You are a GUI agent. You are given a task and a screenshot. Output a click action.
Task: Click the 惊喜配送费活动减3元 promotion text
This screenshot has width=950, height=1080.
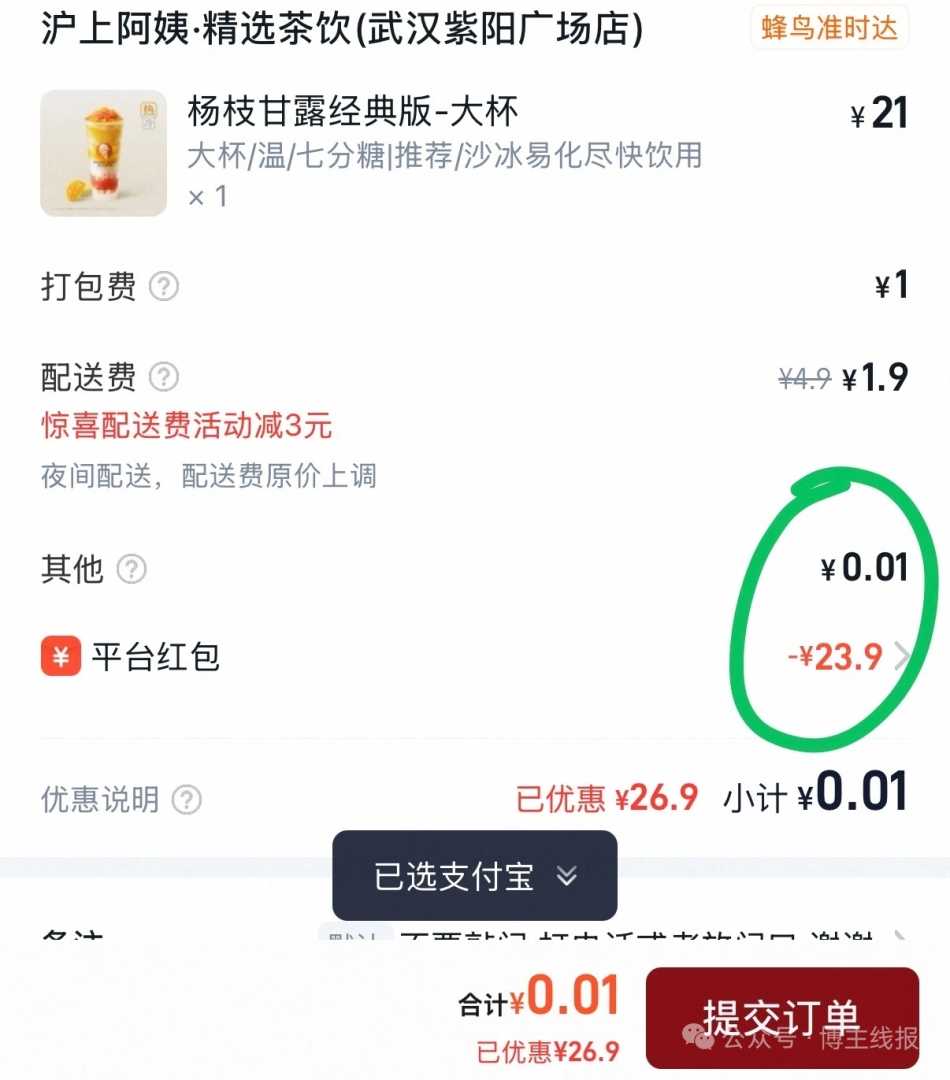185,427
